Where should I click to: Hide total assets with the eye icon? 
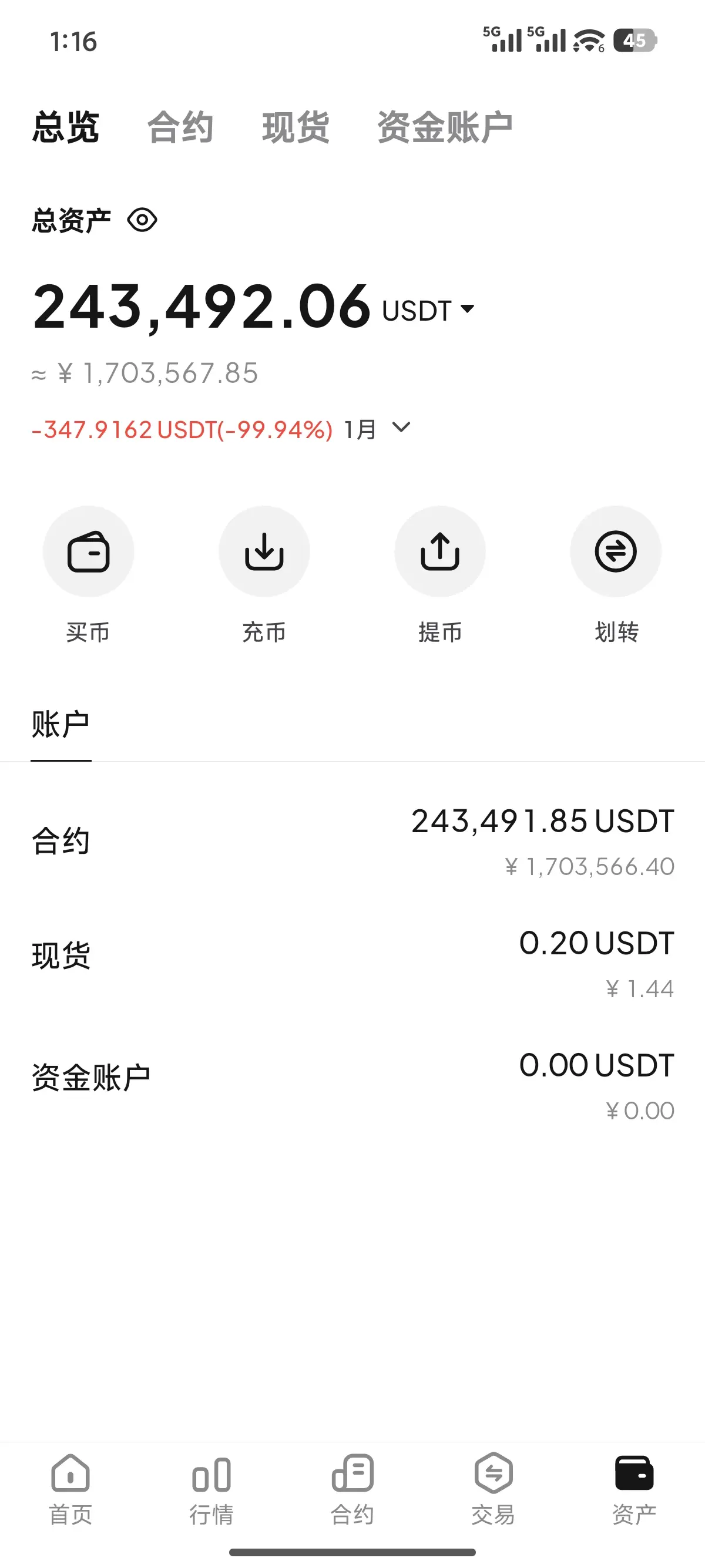pyautogui.click(x=142, y=220)
